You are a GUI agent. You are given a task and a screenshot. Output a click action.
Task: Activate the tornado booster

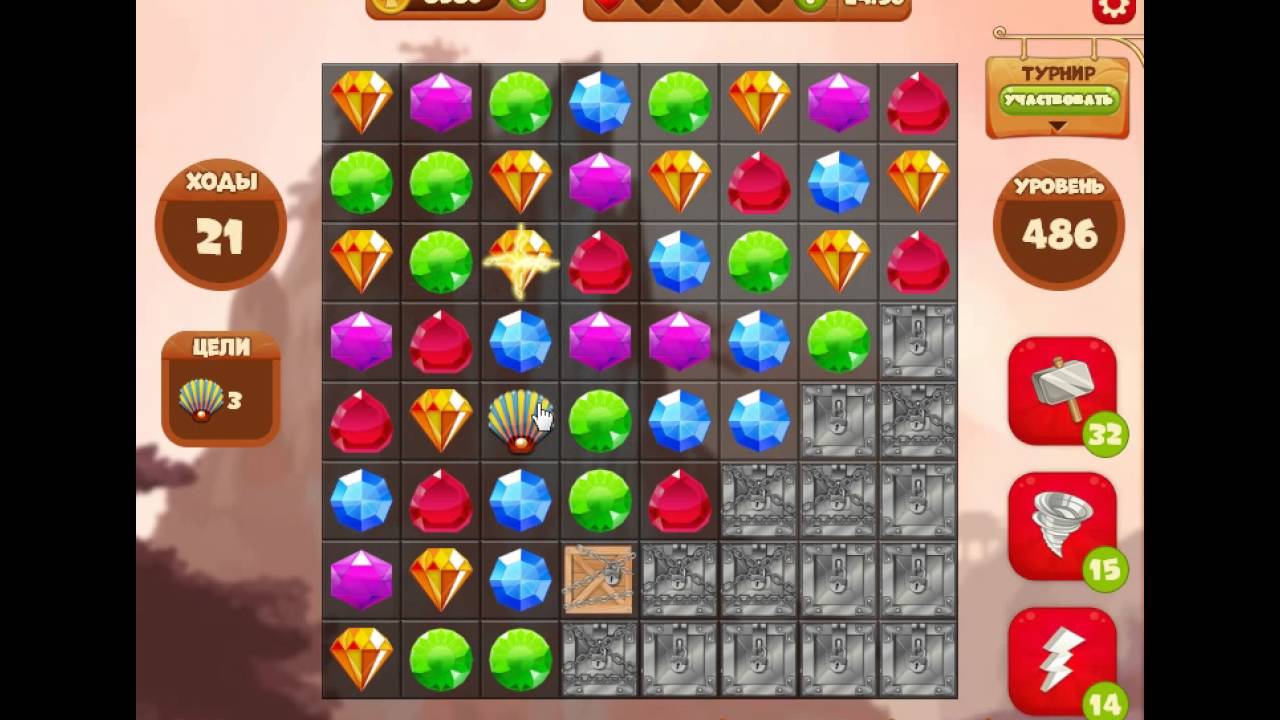pyautogui.click(x=1061, y=526)
